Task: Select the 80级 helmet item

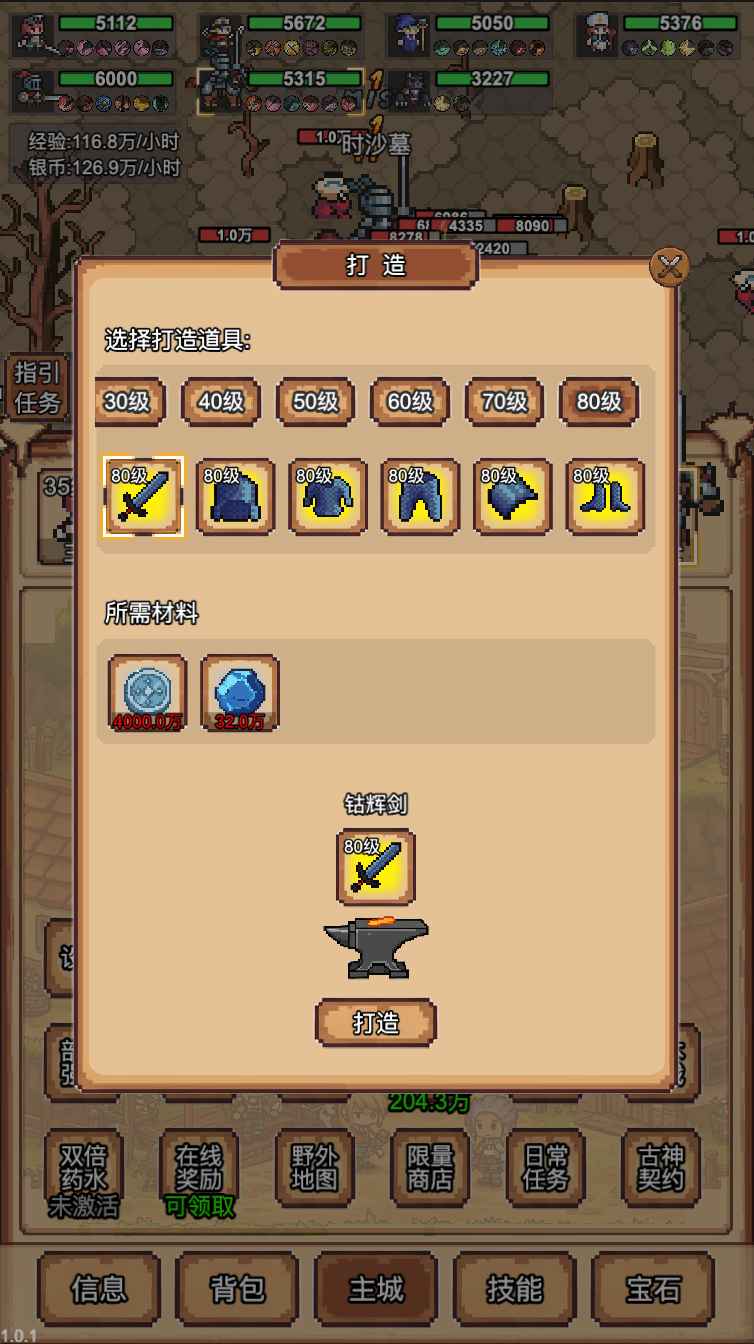Action: coord(235,497)
